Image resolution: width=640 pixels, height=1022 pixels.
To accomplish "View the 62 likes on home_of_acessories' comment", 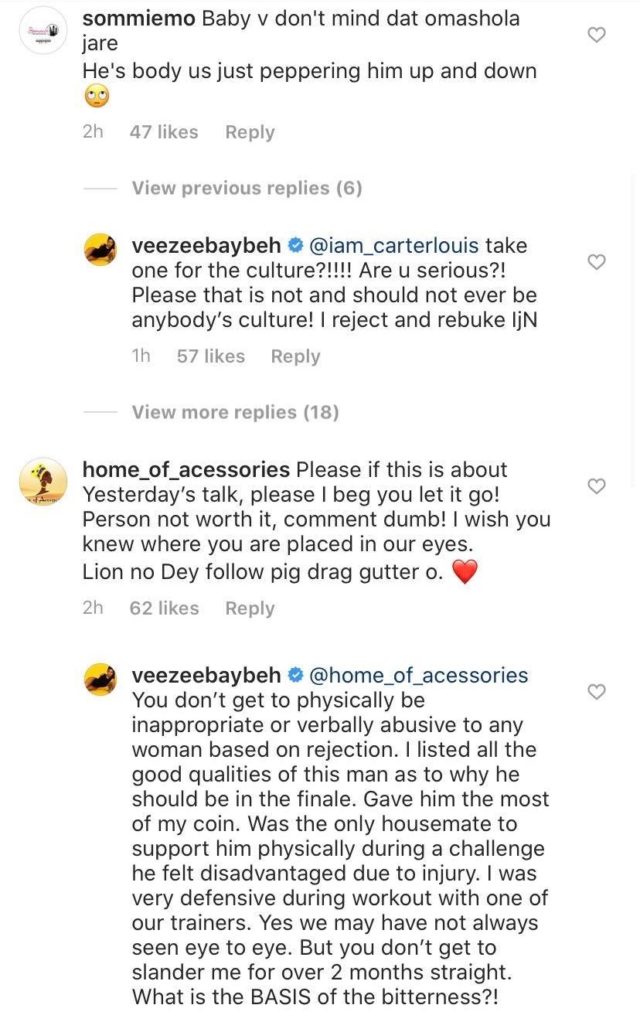I will (164, 608).
